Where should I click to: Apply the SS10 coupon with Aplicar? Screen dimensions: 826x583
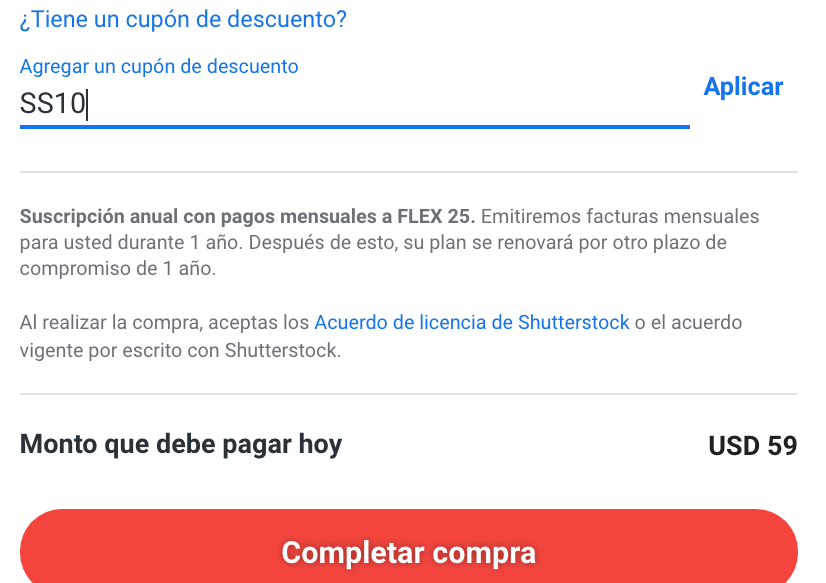click(x=743, y=87)
